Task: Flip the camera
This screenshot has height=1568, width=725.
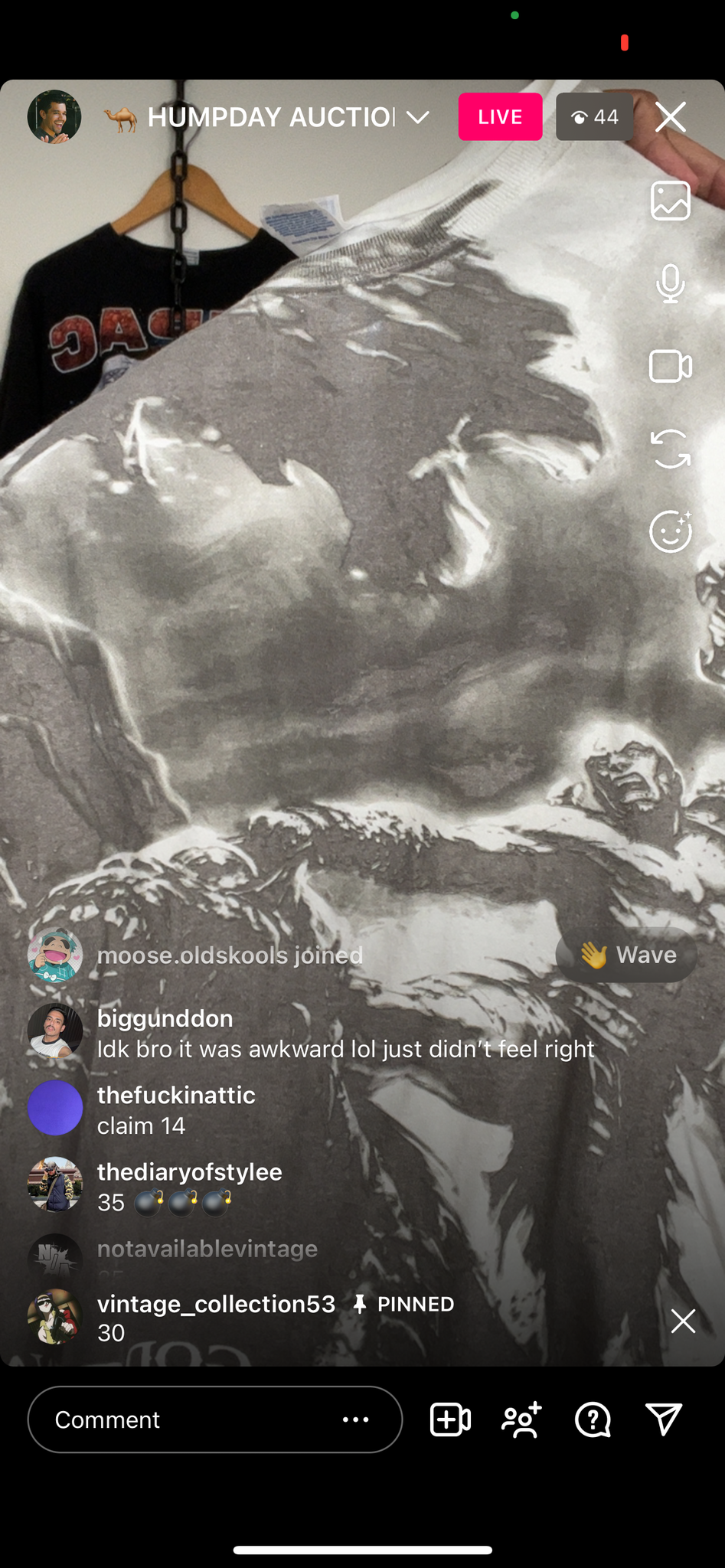Action: click(670, 449)
